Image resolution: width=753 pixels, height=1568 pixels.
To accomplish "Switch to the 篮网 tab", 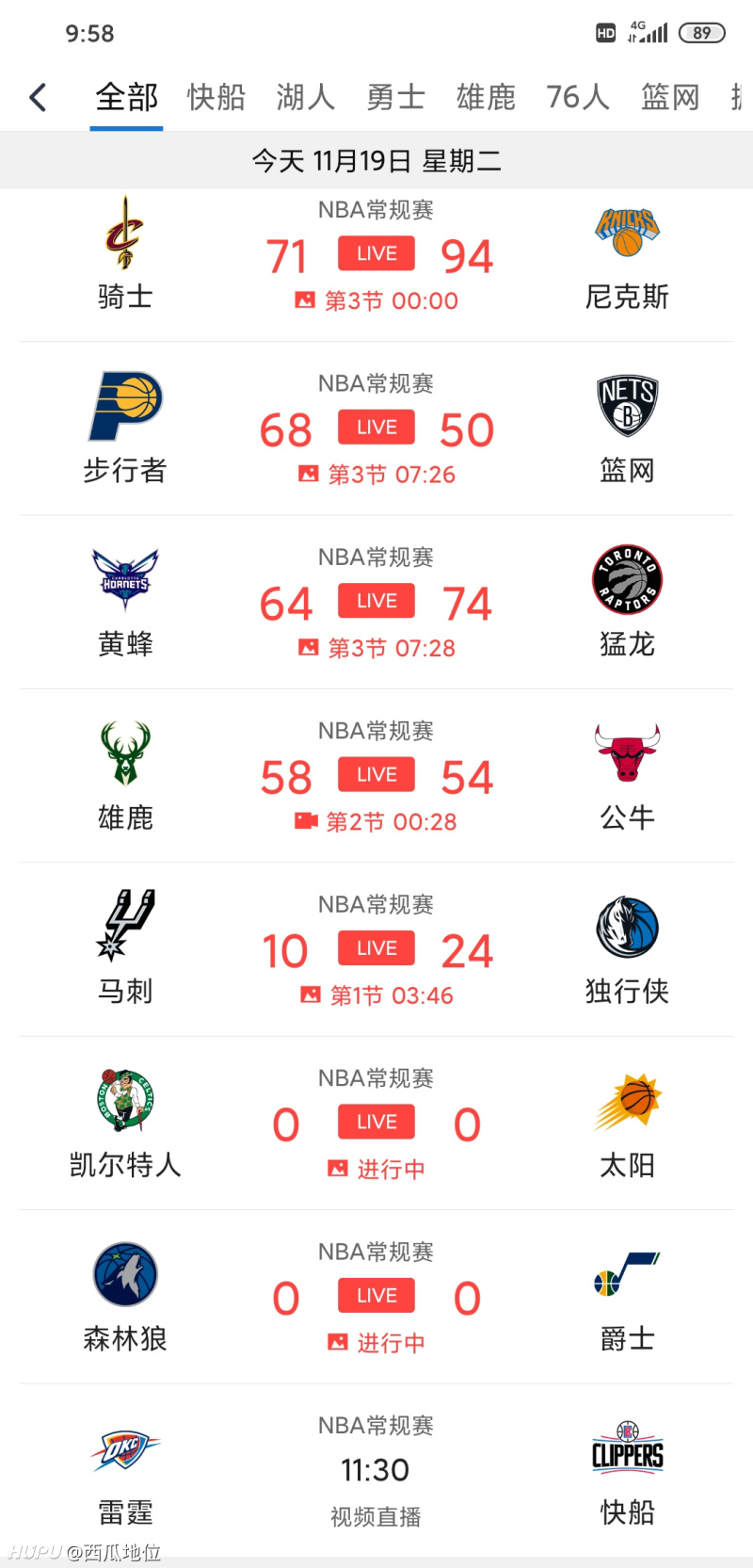I will (x=670, y=97).
